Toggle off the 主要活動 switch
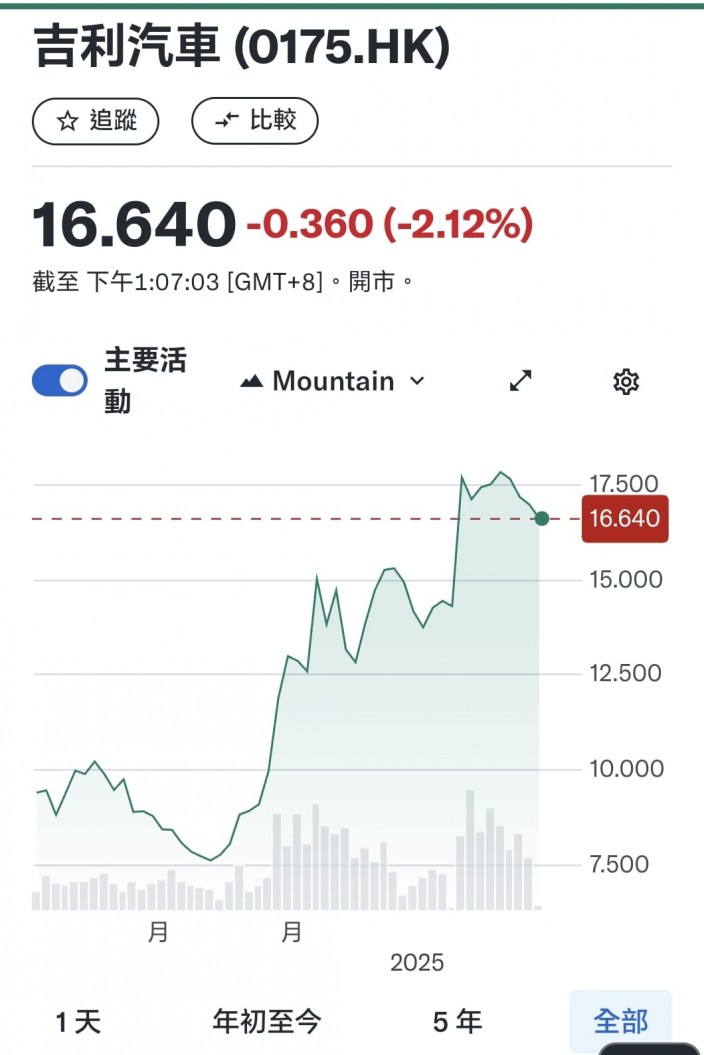The height and width of the screenshot is (1055, 704). point(60,381)
